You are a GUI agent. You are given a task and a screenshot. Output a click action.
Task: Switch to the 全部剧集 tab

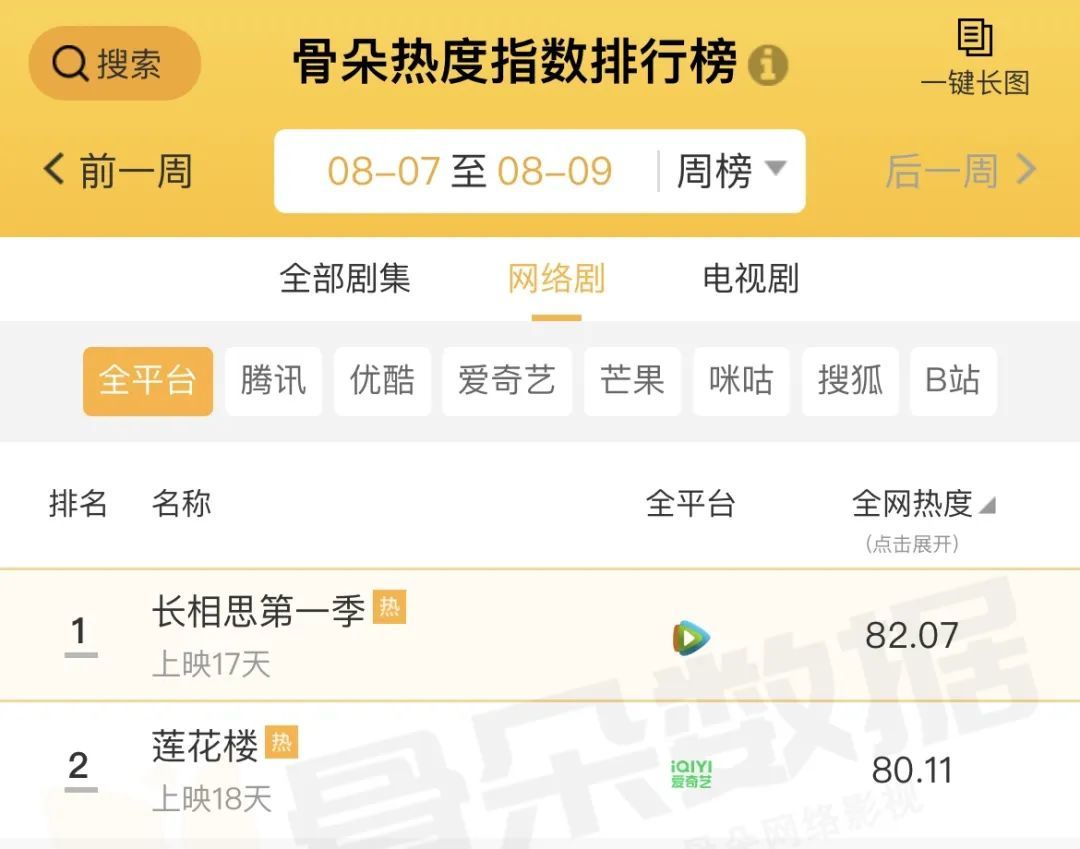pos(345,279)
